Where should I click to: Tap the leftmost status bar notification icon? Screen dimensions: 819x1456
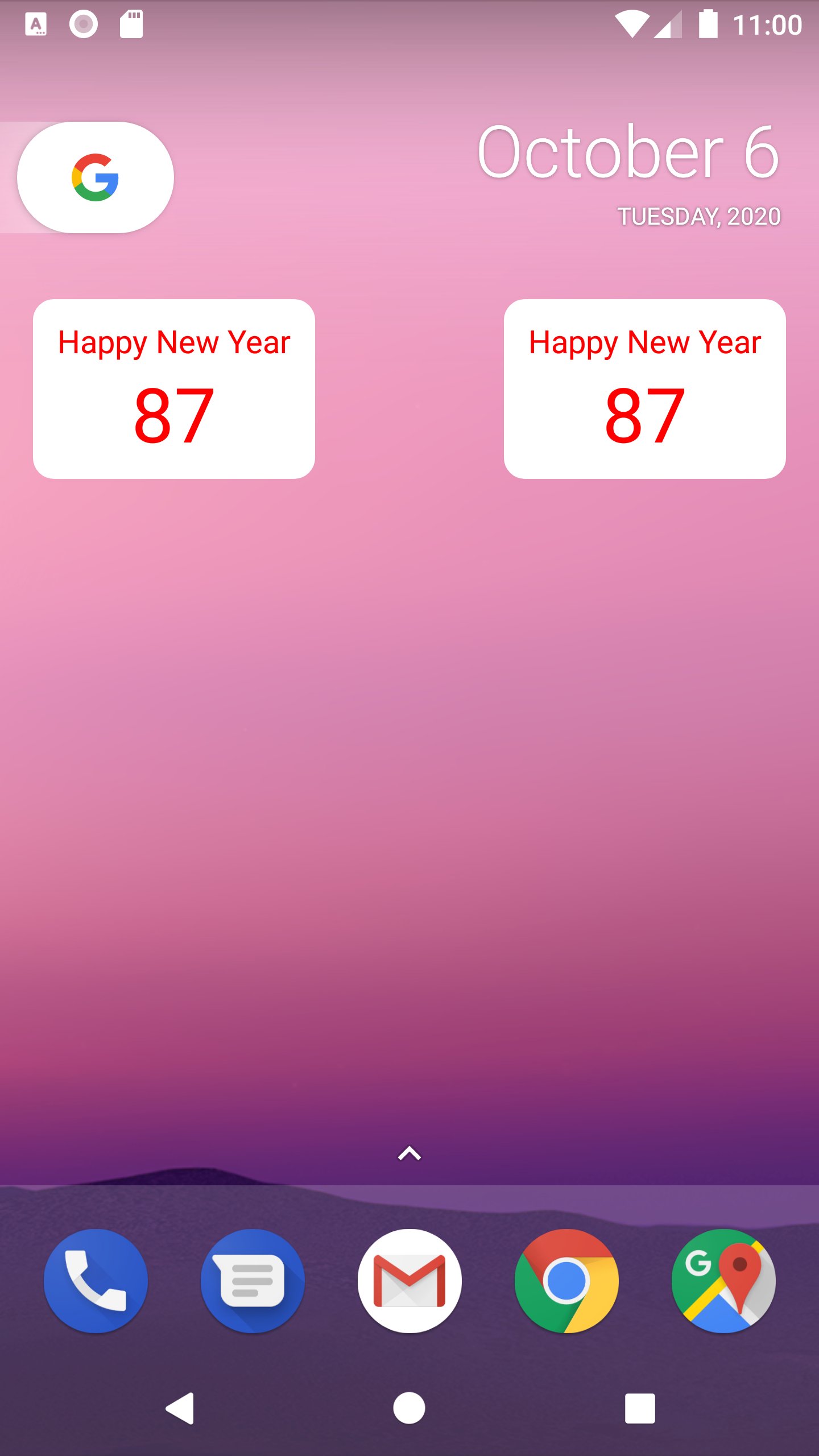(x=36, y=24)
